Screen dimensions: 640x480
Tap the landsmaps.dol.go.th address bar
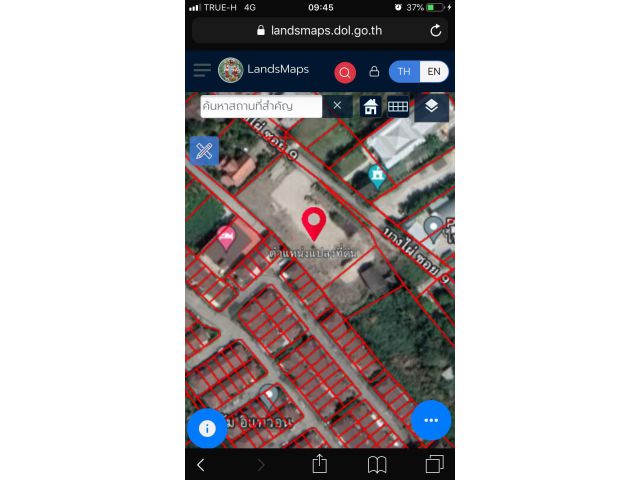click(318, 31)
